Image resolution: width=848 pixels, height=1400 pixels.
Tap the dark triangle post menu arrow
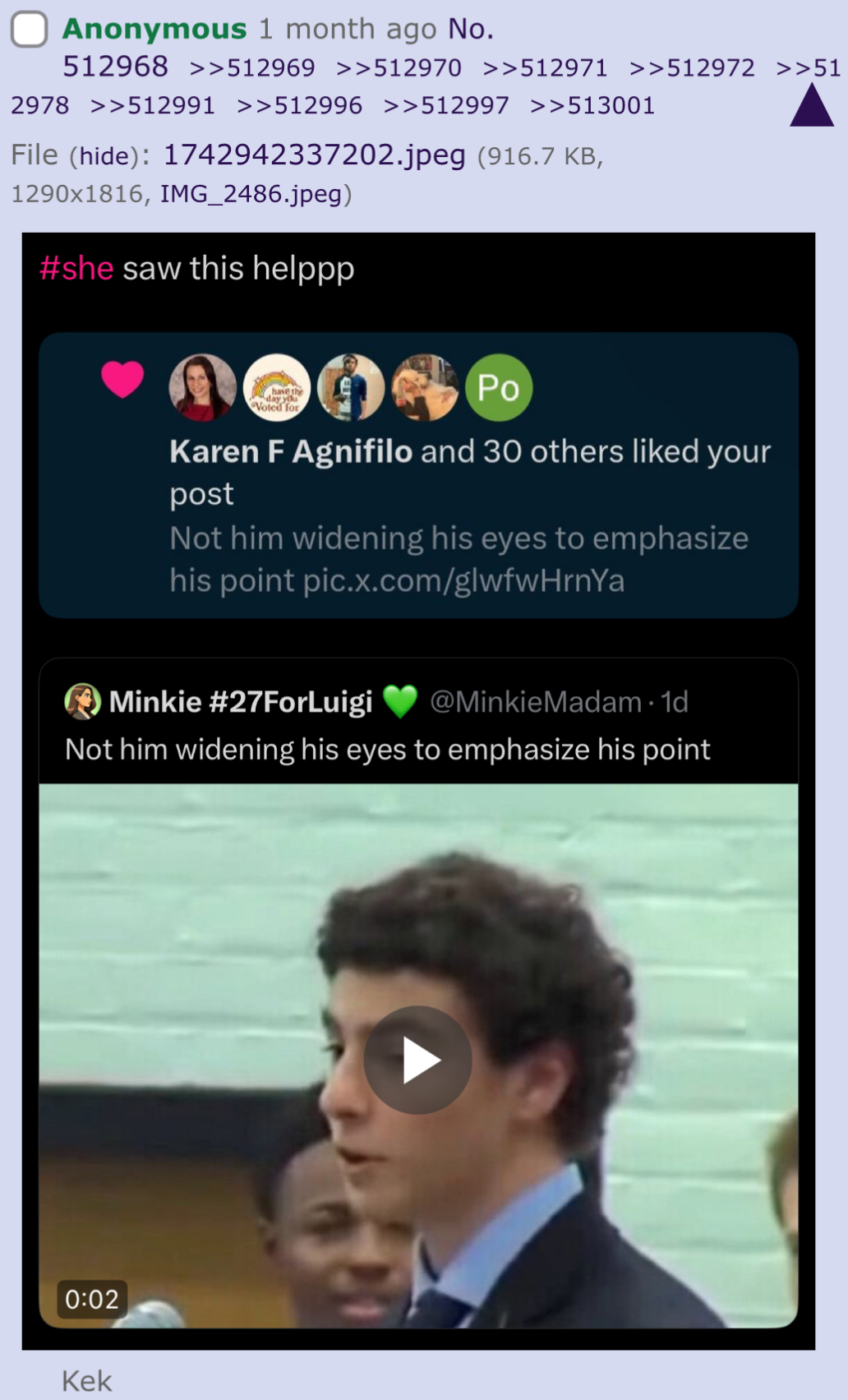pos(812,105)
